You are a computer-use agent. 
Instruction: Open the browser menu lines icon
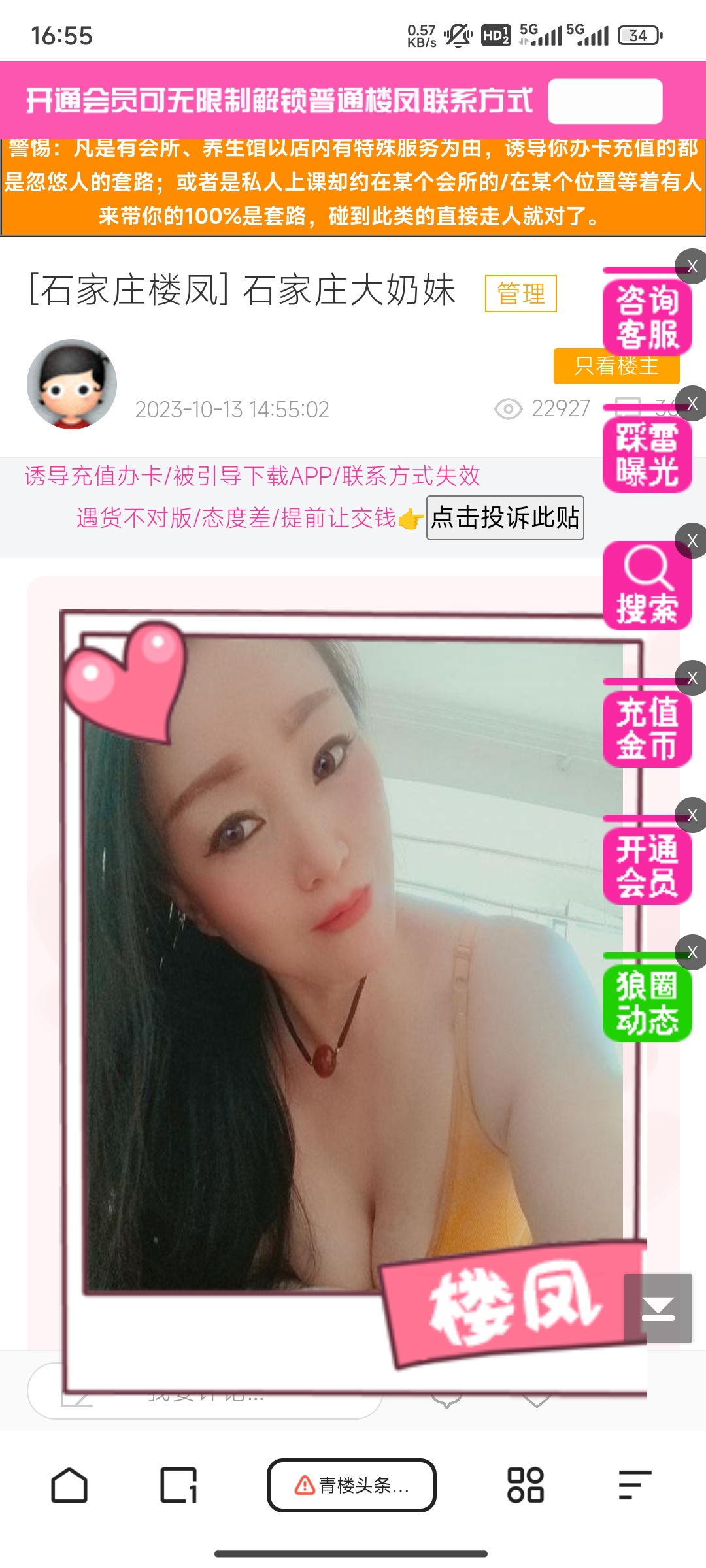(x=634, y=1486)
